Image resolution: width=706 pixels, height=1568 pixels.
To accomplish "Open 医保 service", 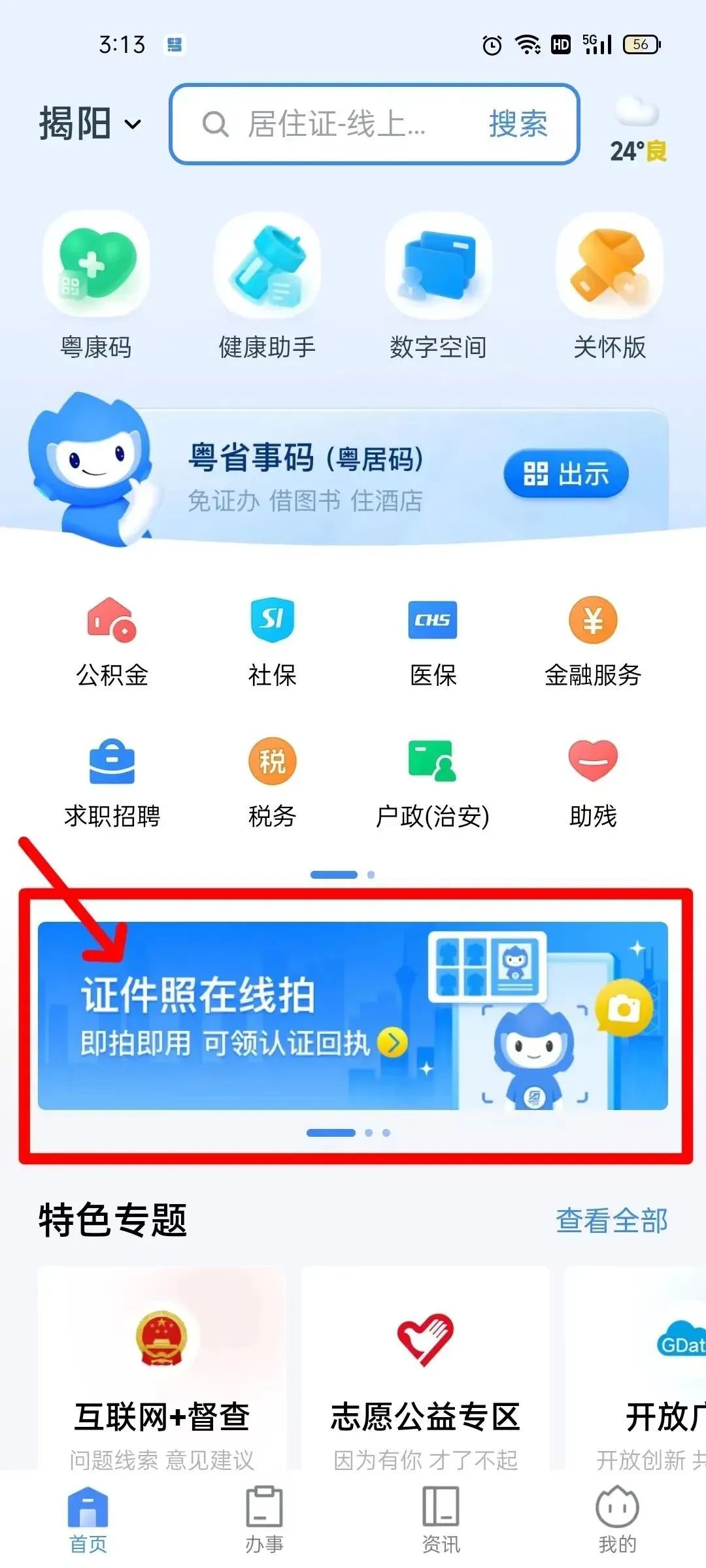I will tap(433, 642).
